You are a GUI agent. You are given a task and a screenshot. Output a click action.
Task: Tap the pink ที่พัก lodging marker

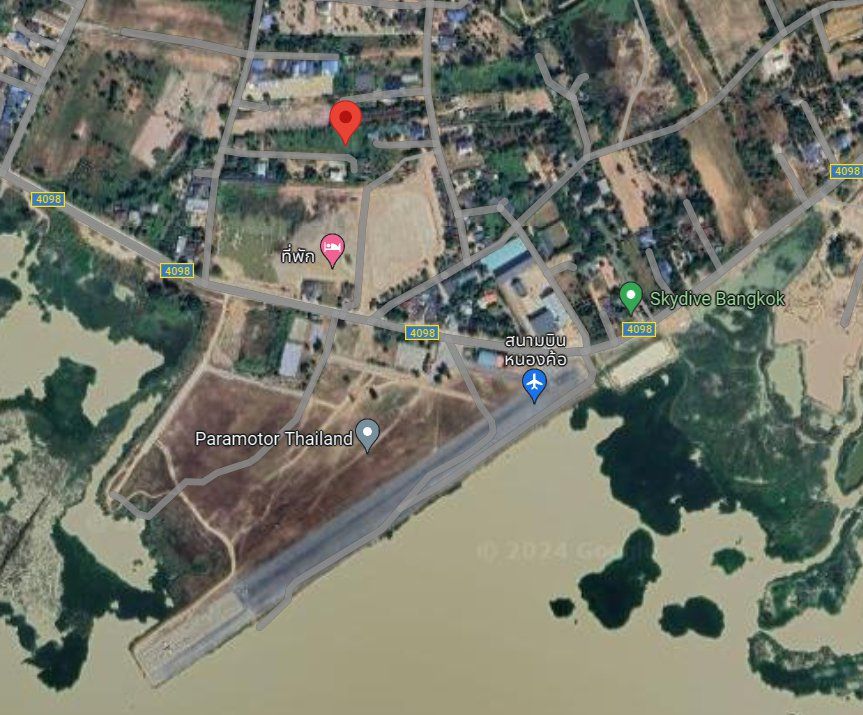332,245
